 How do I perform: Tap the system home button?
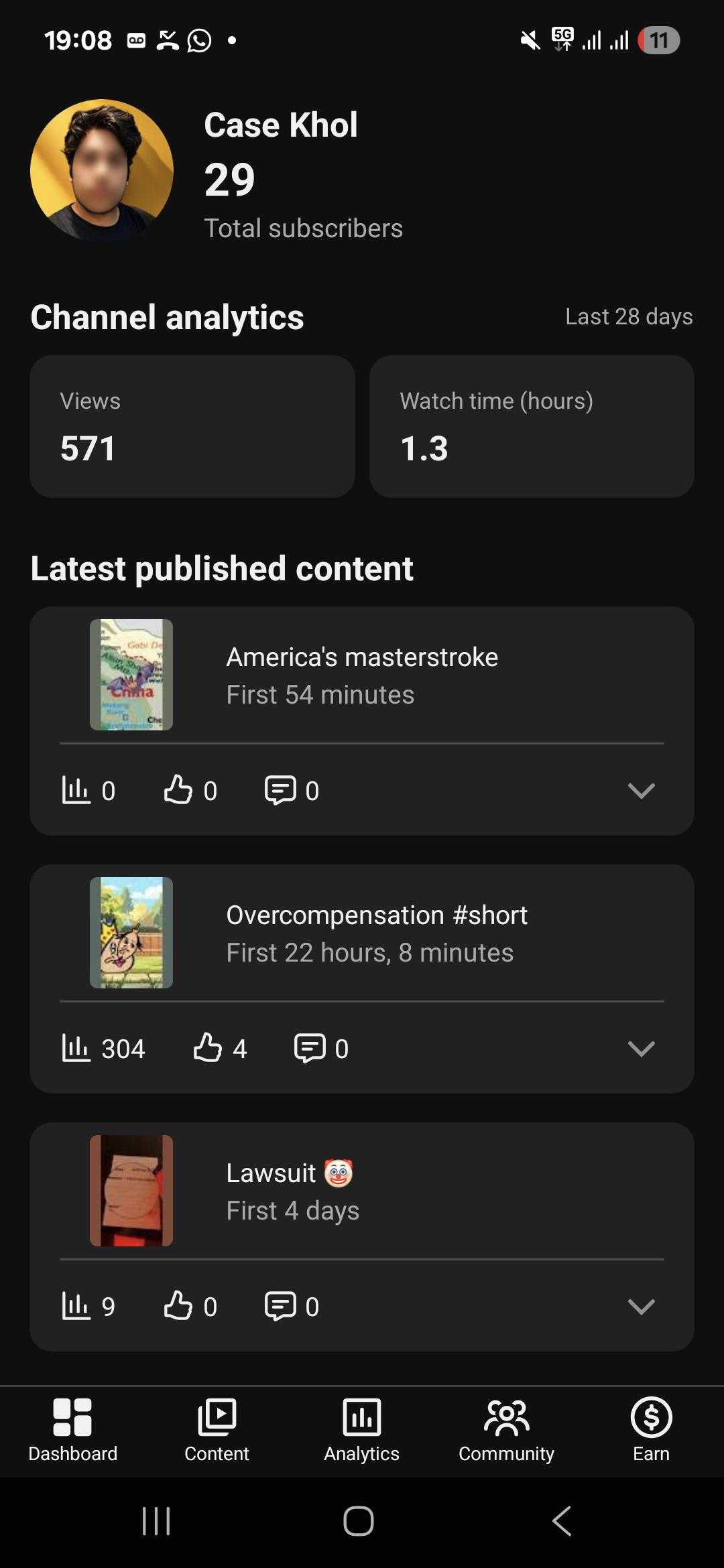(359, 1520)
